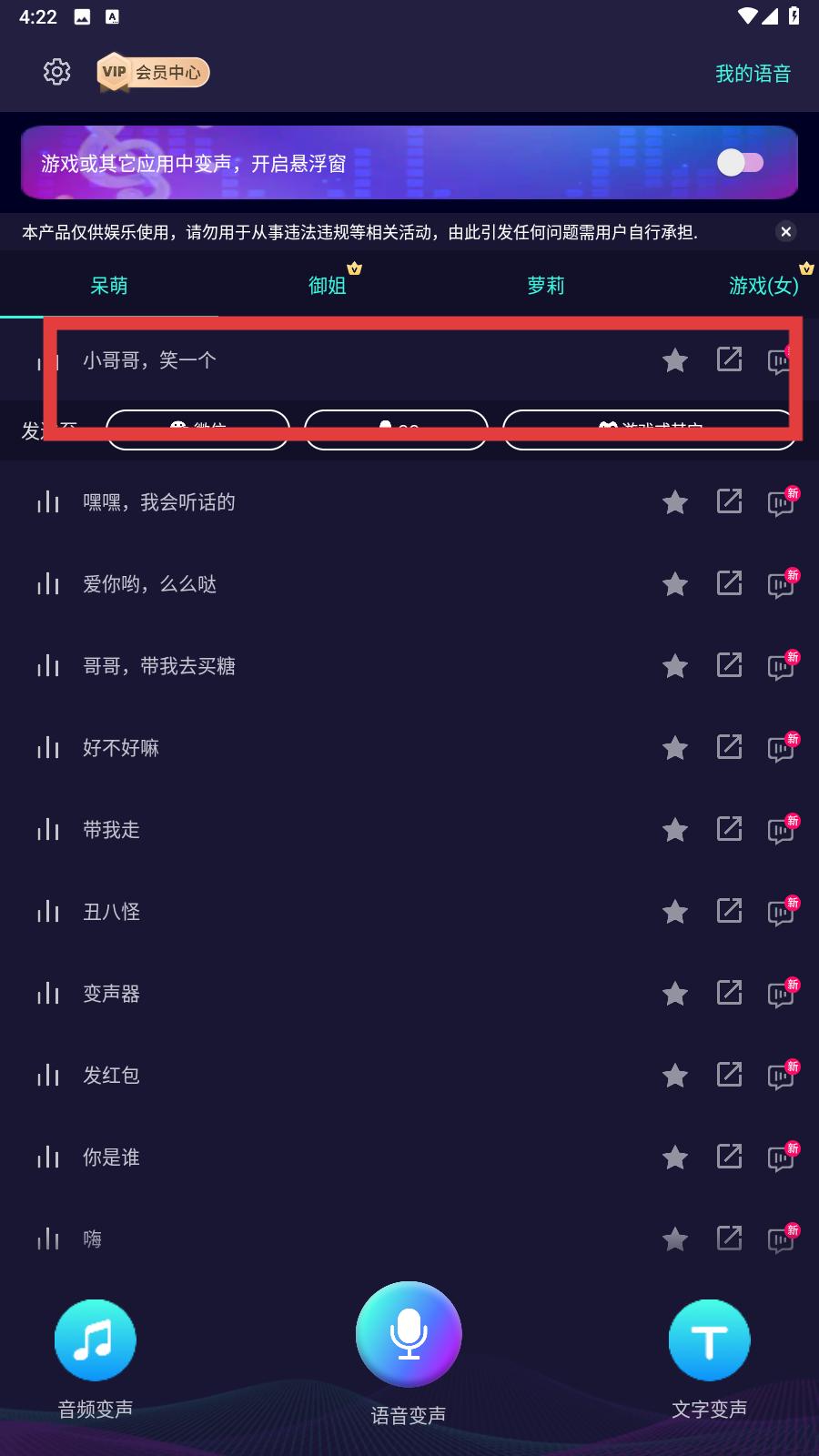
Task: Share the clip 变声器
Action: point(729,993)
